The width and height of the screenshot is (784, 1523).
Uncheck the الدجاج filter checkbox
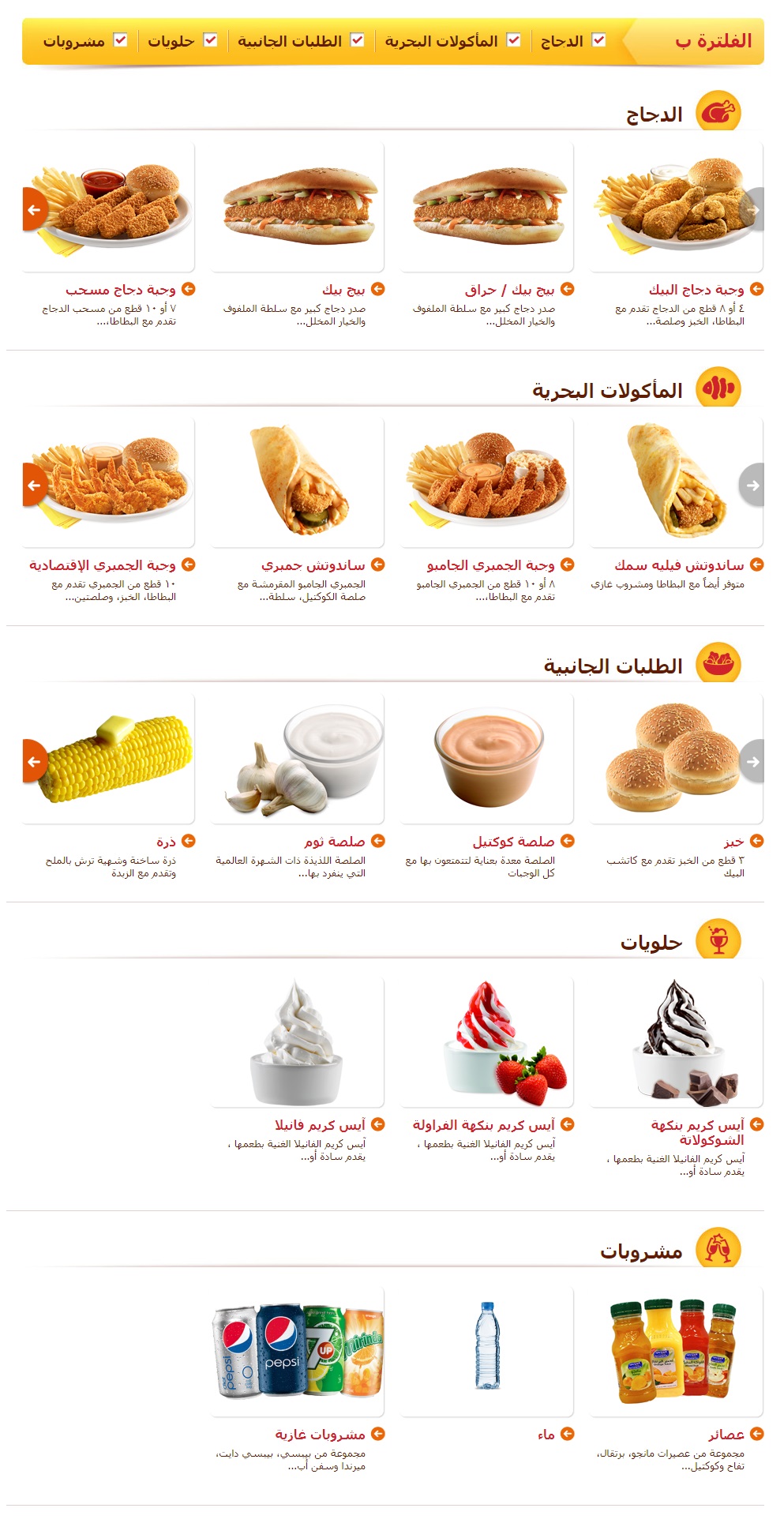598,40
